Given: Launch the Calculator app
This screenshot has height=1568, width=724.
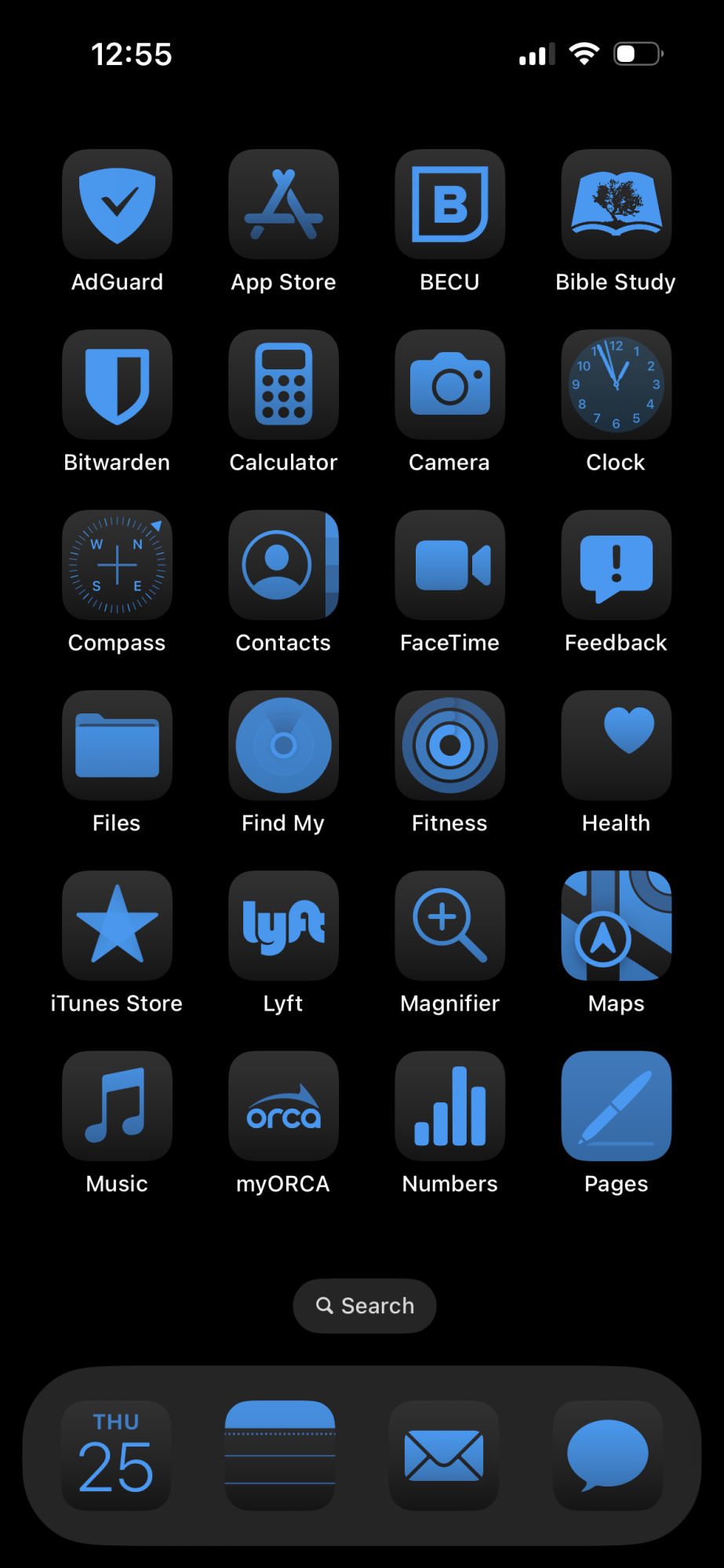Looking at the screenshot, I should tap(283, 385).
